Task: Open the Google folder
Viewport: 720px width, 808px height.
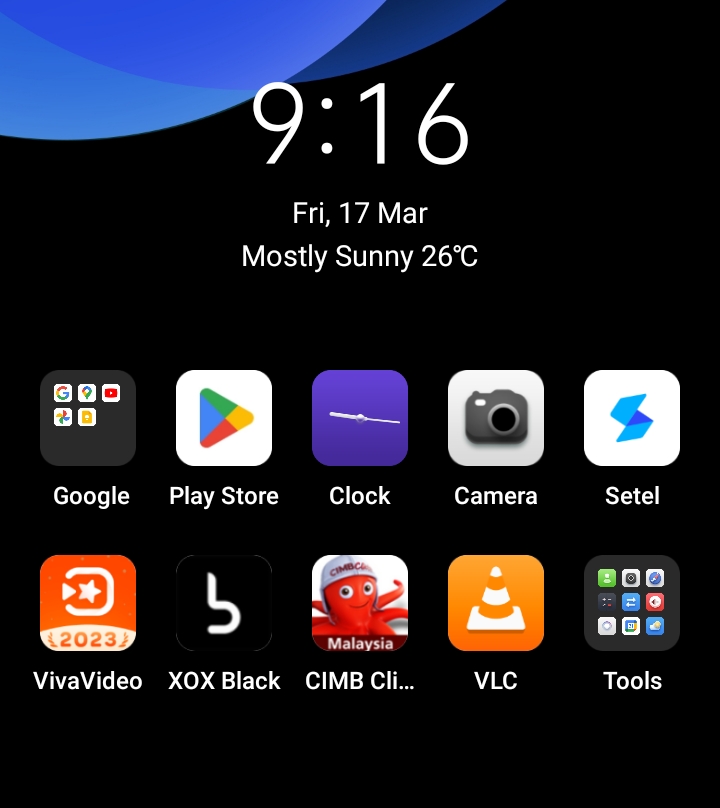Action: (x=88, y=418)
